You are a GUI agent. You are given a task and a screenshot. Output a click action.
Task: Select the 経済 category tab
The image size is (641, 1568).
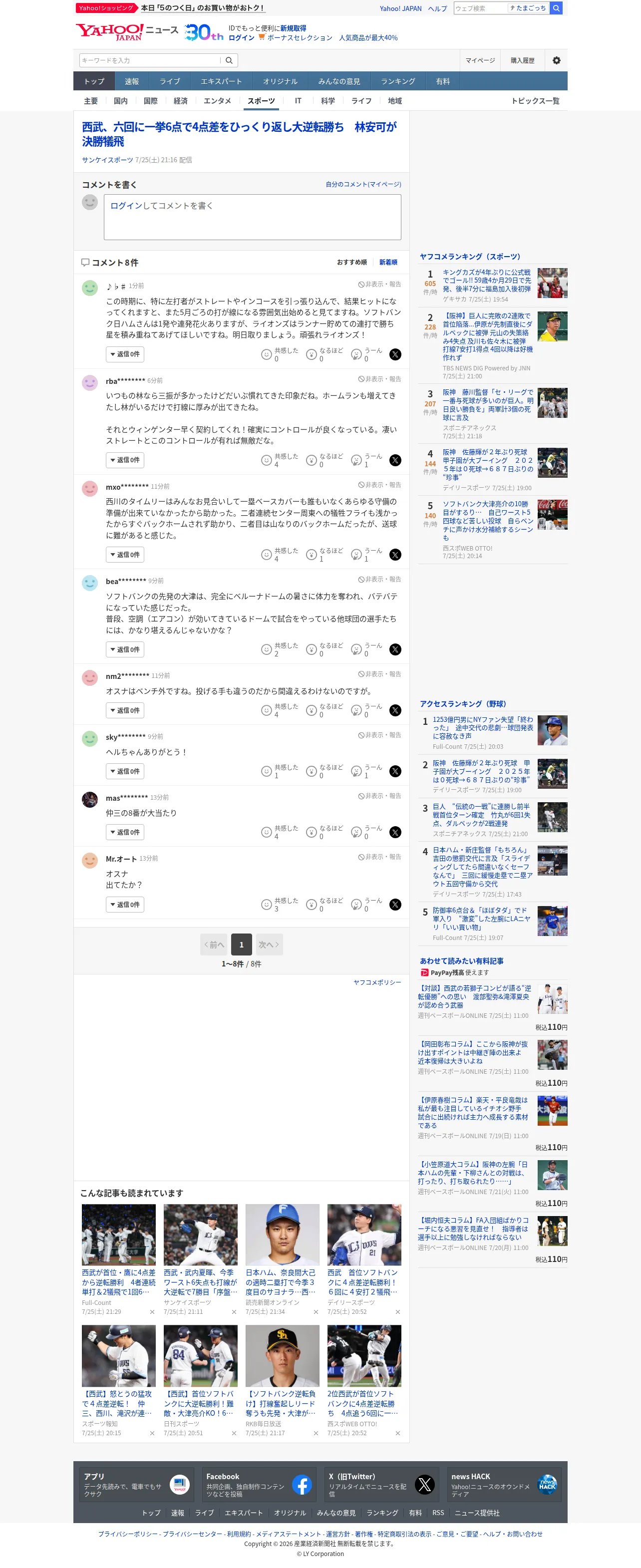[x=181, y=101]
